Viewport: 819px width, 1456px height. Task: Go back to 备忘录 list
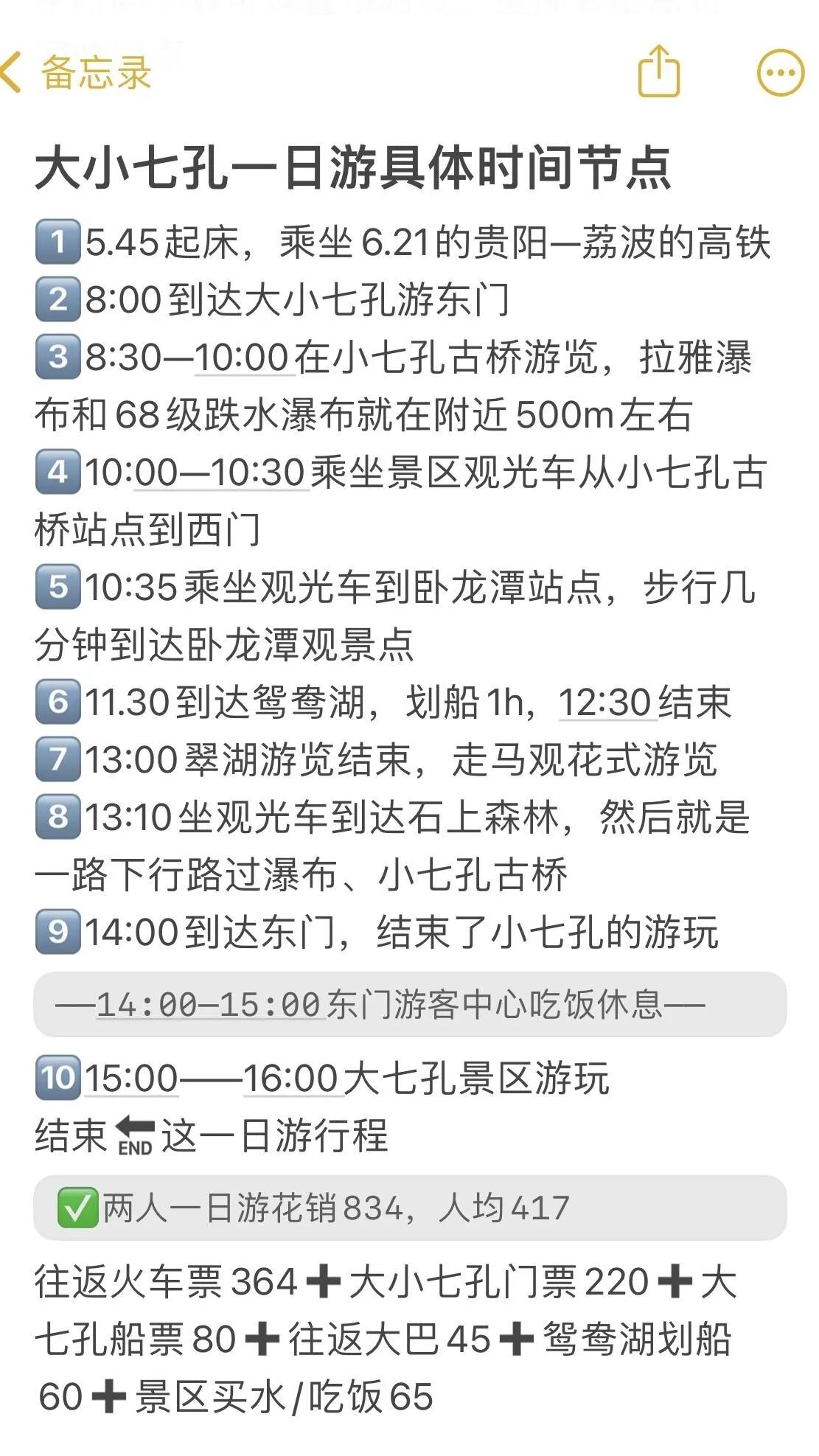click(76, 73)
